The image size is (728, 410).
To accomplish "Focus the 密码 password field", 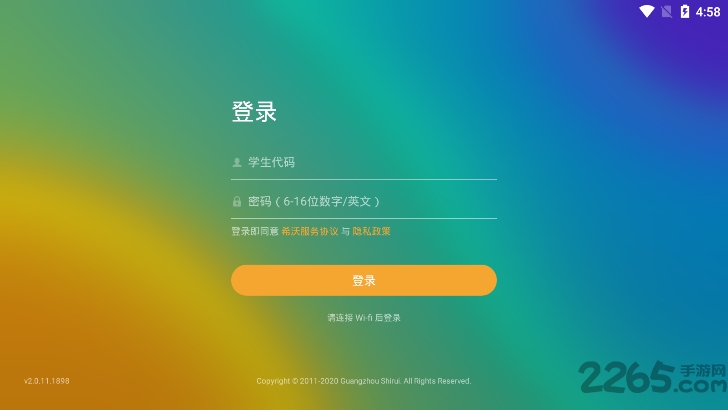I will point(365,201).
